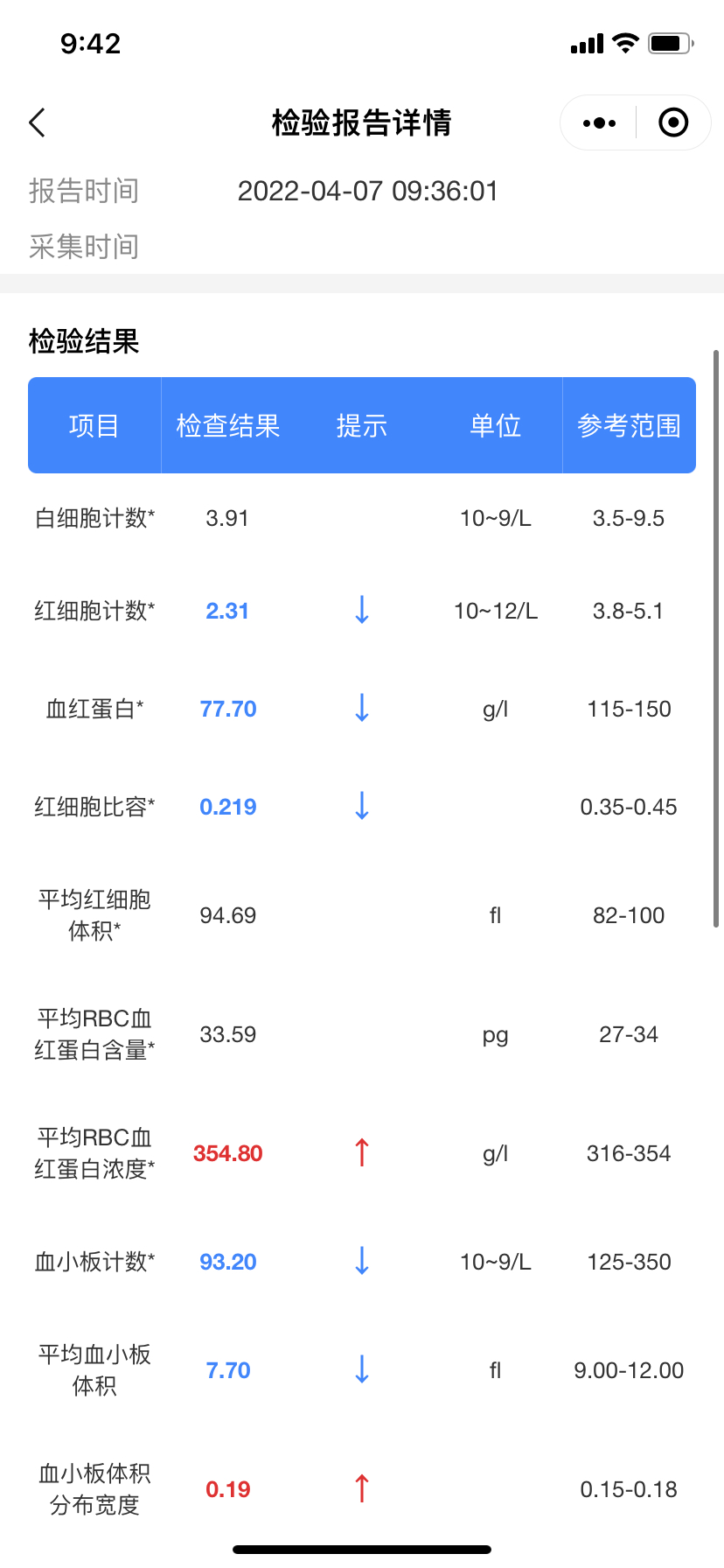724x1568 pixels.
Task: Open the mini program's three-dot menu
Action: [x=599, y=123]
